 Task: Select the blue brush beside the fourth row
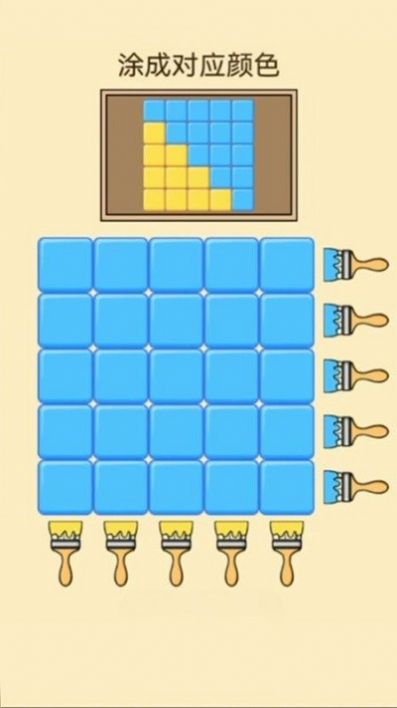click(356, 432)
